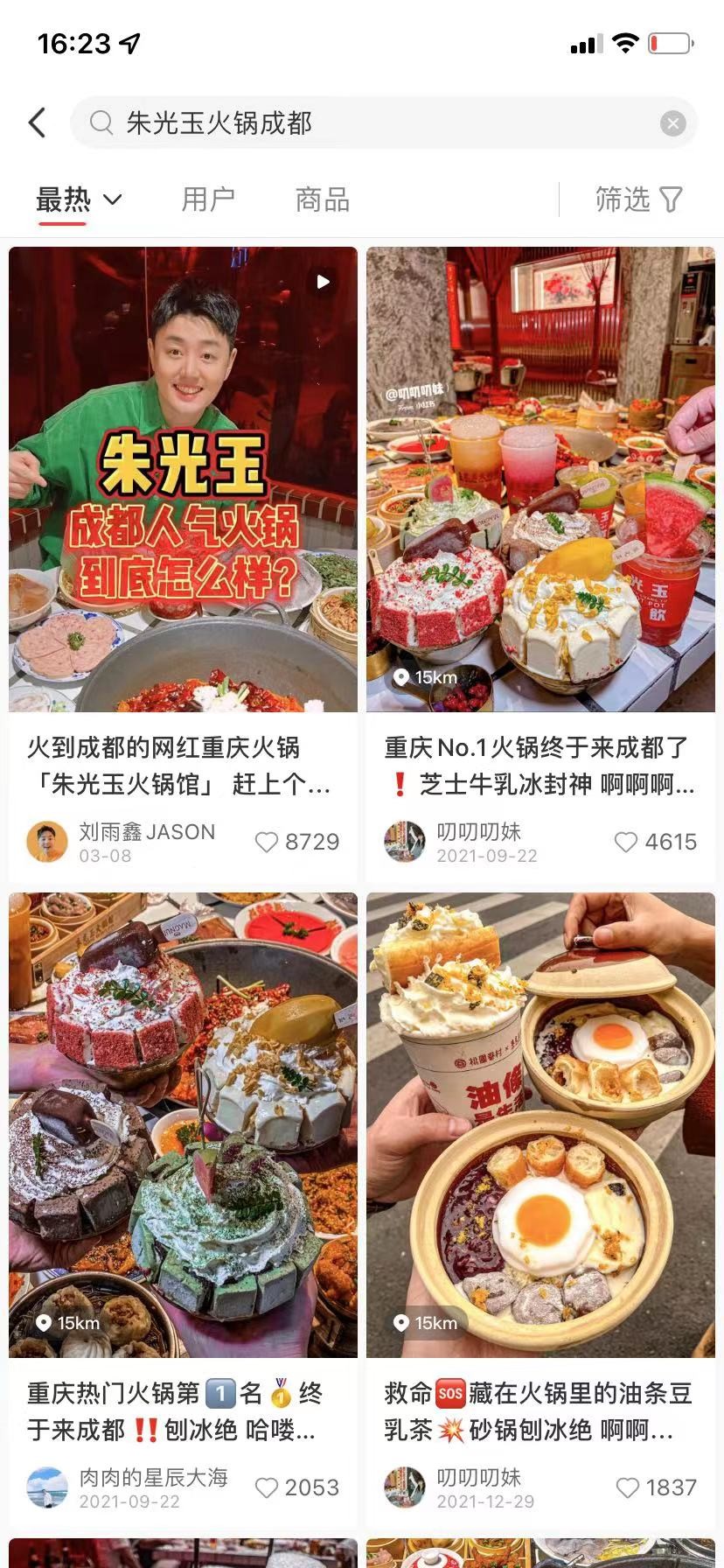724x1568 pixels.
Task: Open the 朱光玉成都人气火锅 video post
Action: [x=183, y=479]
